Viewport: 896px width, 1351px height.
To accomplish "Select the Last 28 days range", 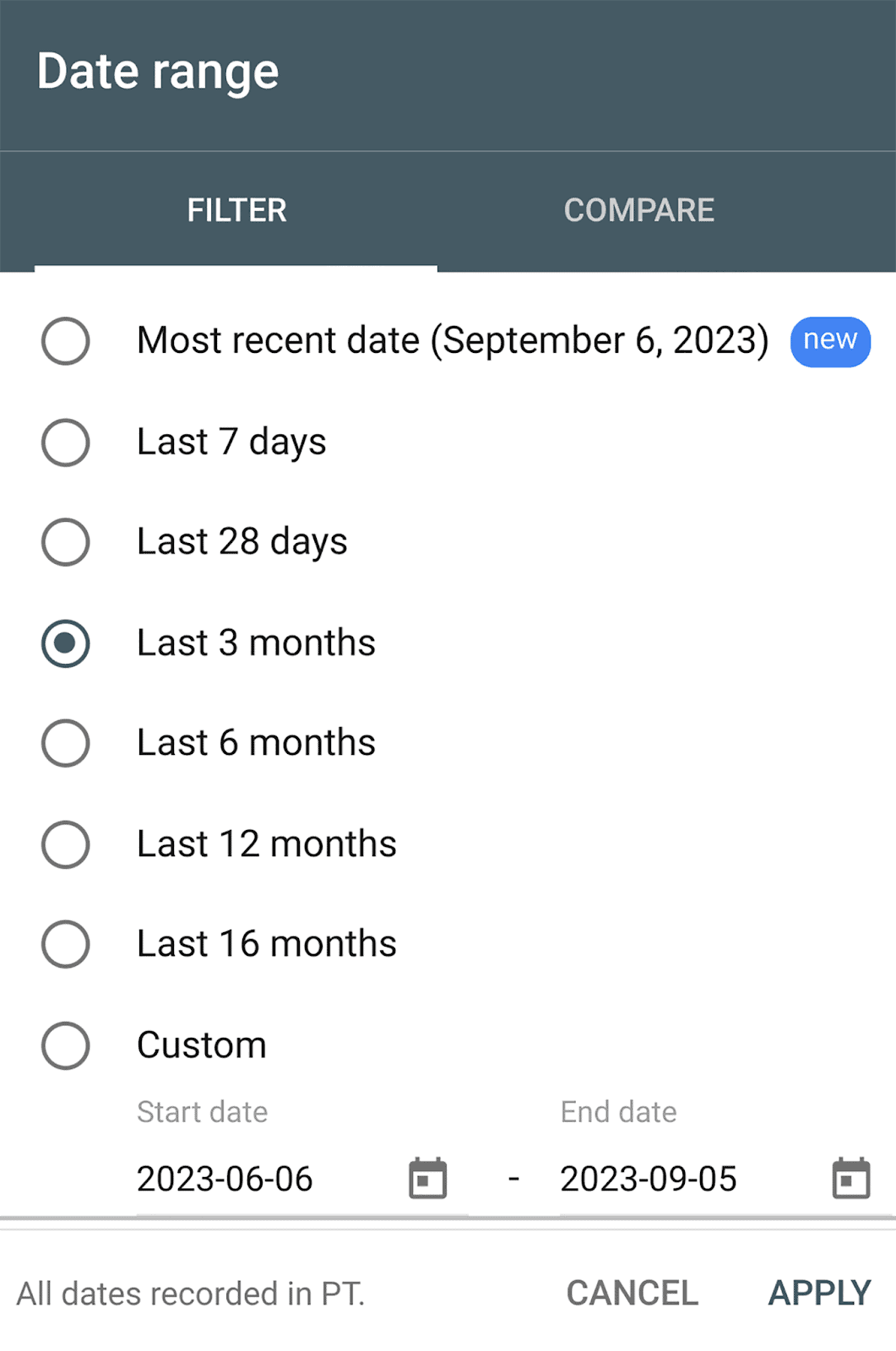I will 66,542.
